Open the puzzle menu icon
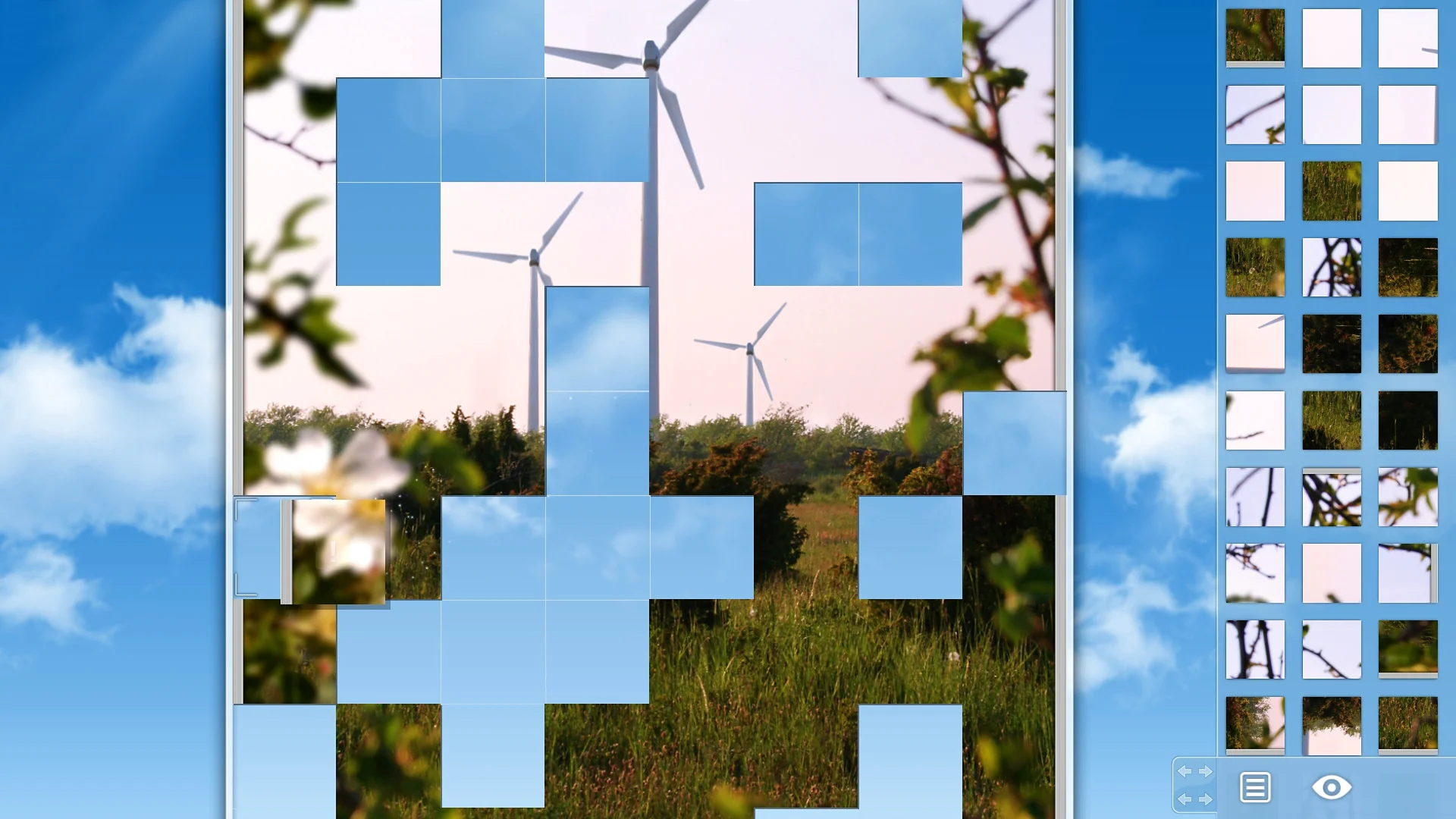 (x=1255, y=787)
